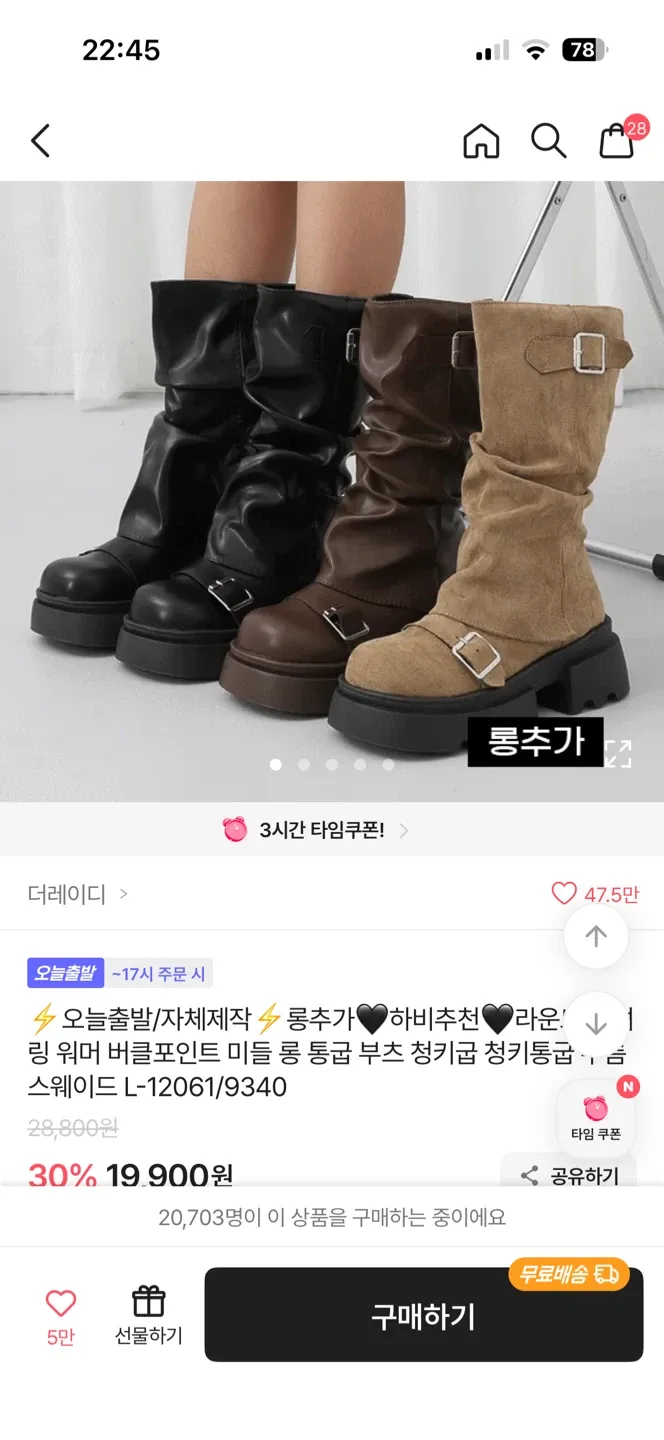Image resolution: width=664 pixels, height=1440 pixels.
Task: Open the search icon
Action: (x=548, y=141)
